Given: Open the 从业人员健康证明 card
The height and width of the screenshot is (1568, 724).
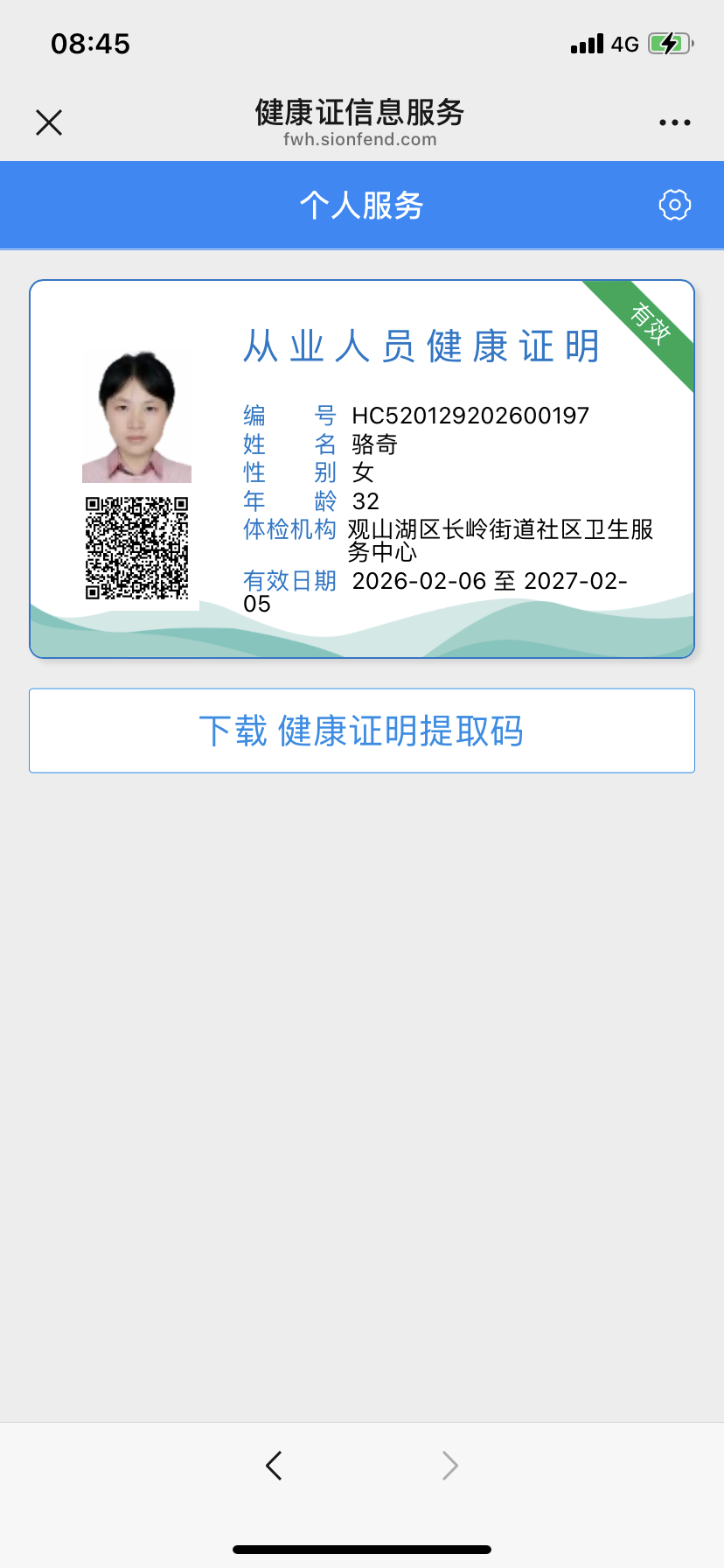Looking at the screenshot, I should (x=362, y=469).
